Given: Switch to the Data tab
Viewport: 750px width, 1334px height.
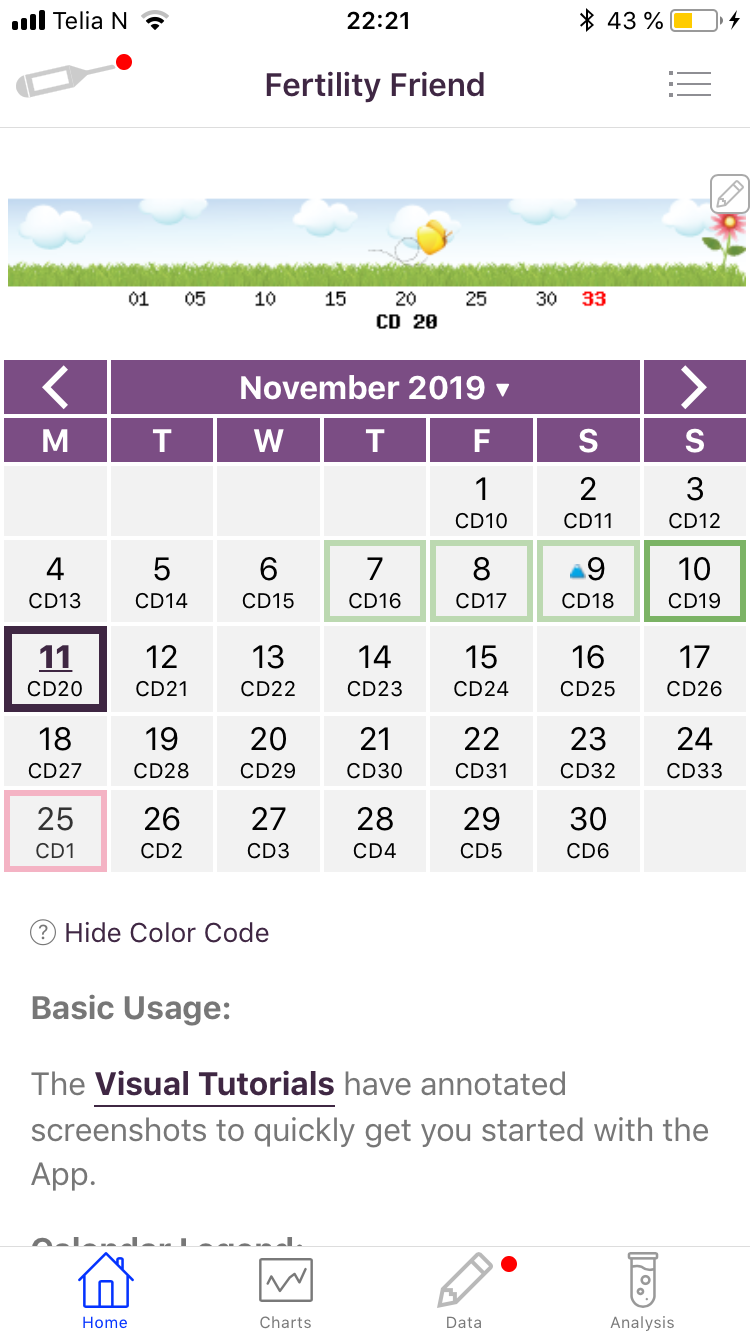Looking at the screenshot, I should pos(465,1291).
